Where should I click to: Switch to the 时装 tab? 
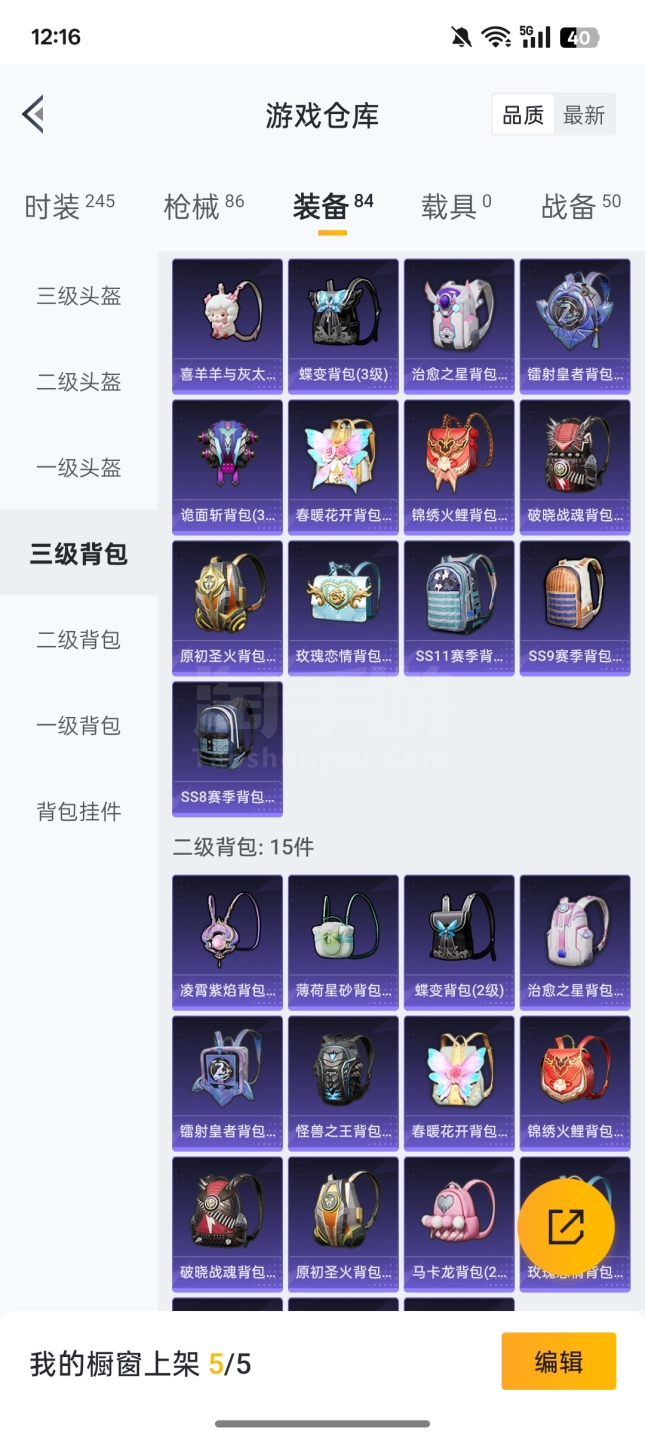pos(69,206)
